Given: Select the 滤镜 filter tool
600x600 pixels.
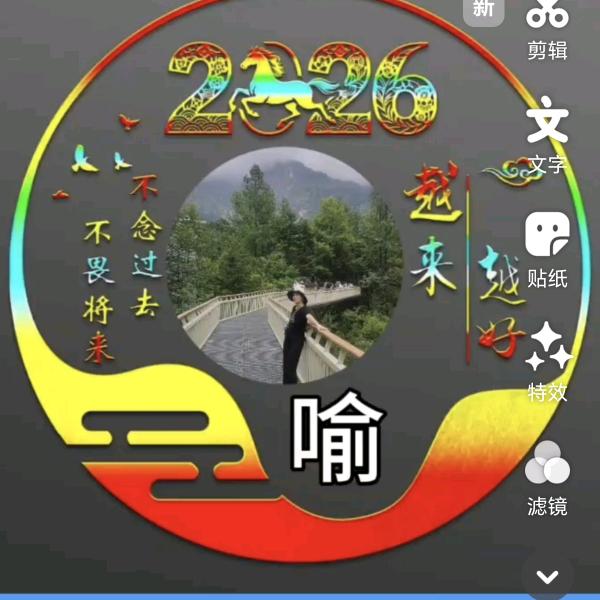Looking at the screenshot, I should (x=547, y=475).
